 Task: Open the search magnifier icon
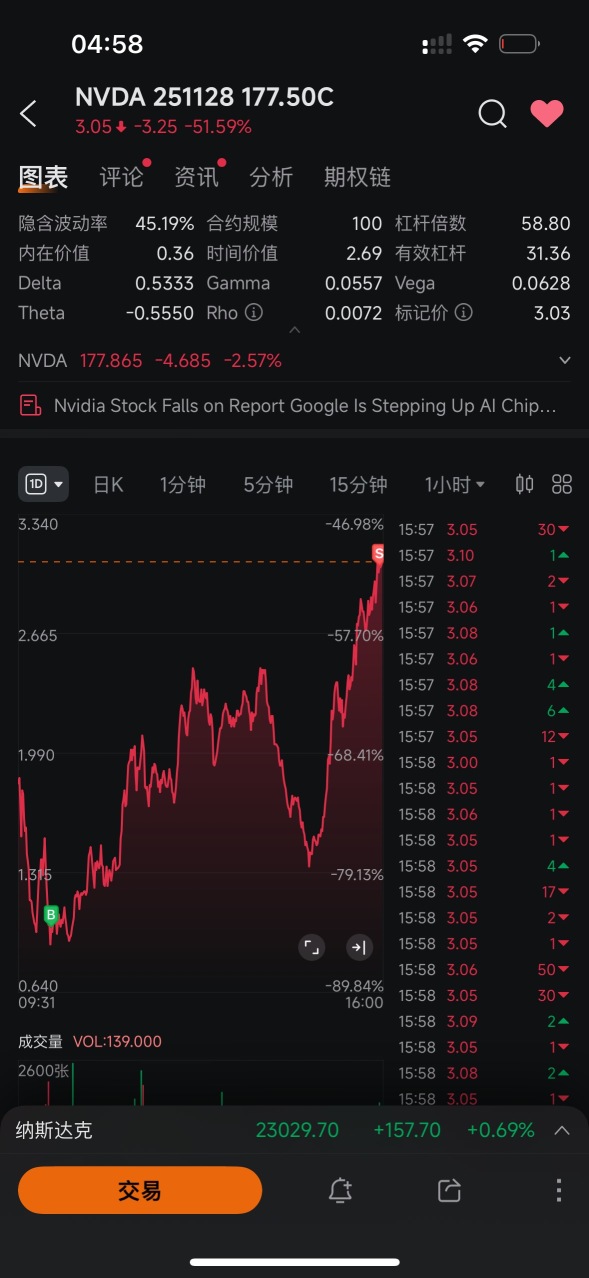tap(492, 114)
